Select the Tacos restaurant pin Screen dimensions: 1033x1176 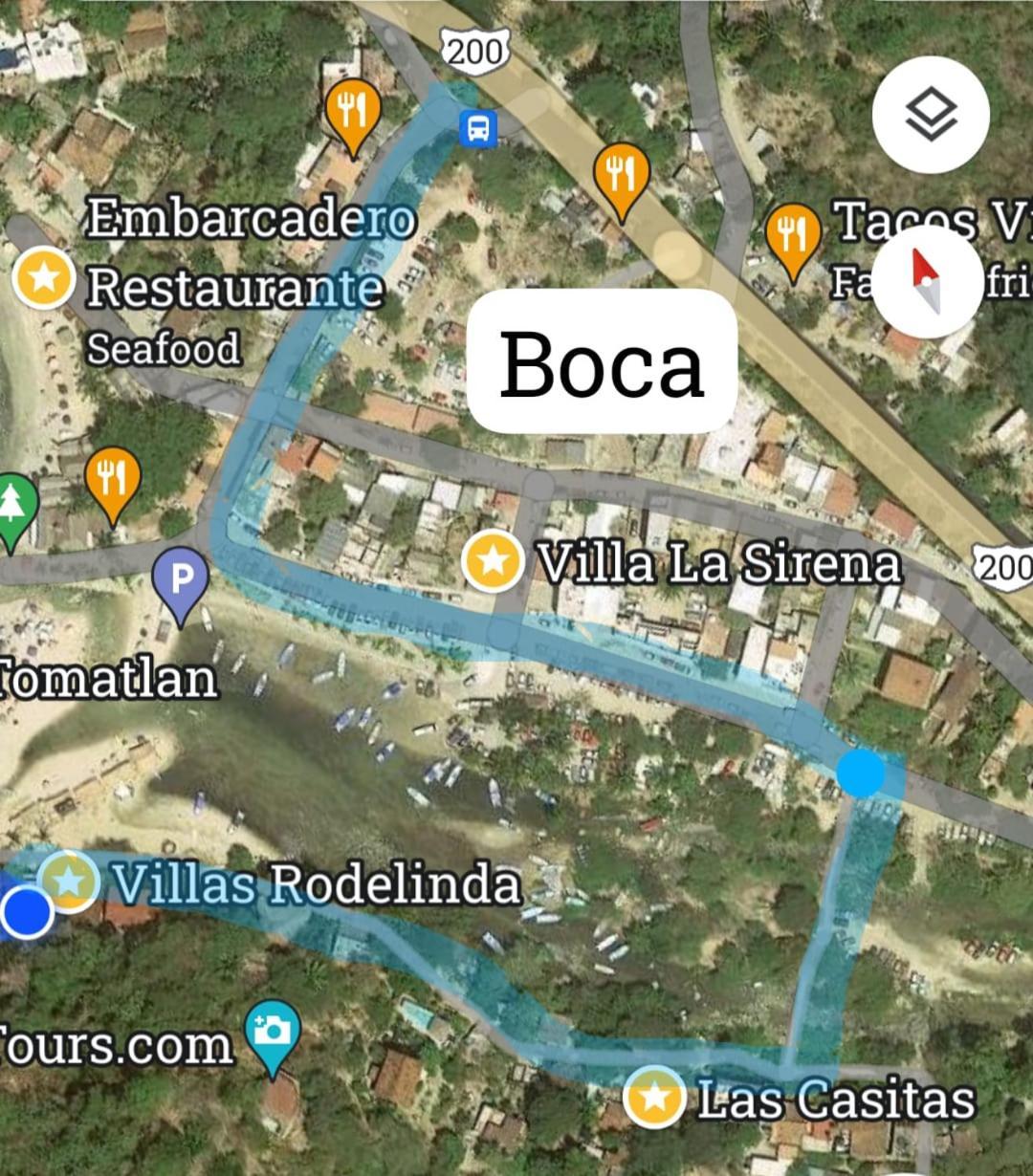point(793,235)
